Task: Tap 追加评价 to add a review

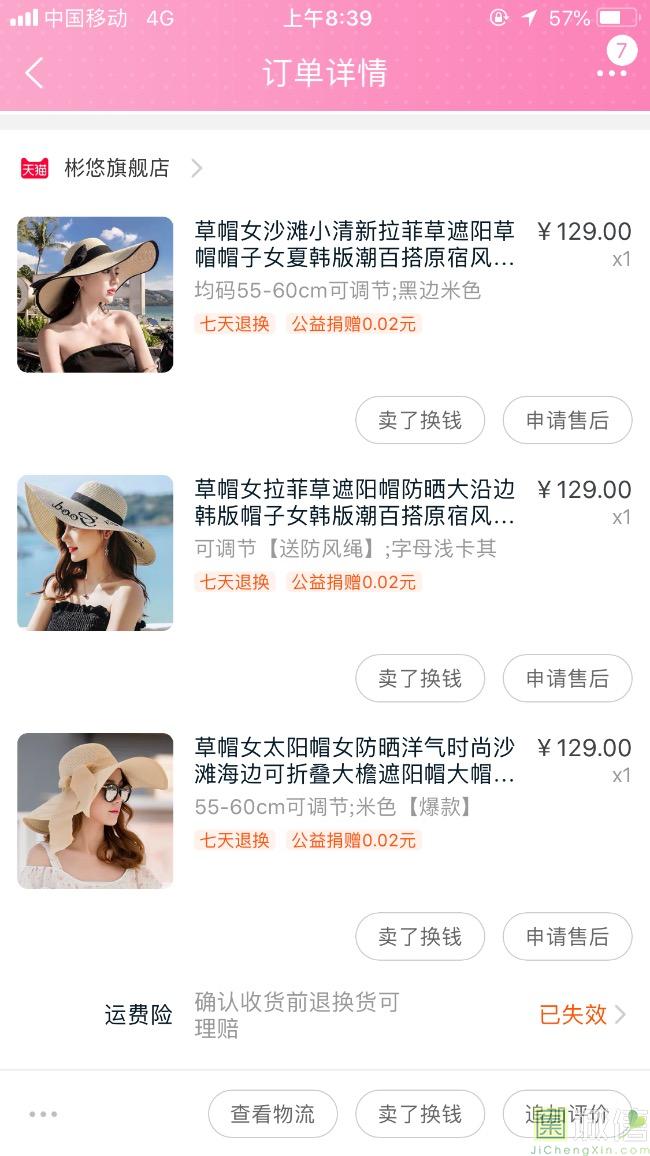Action: [567, 1114]
